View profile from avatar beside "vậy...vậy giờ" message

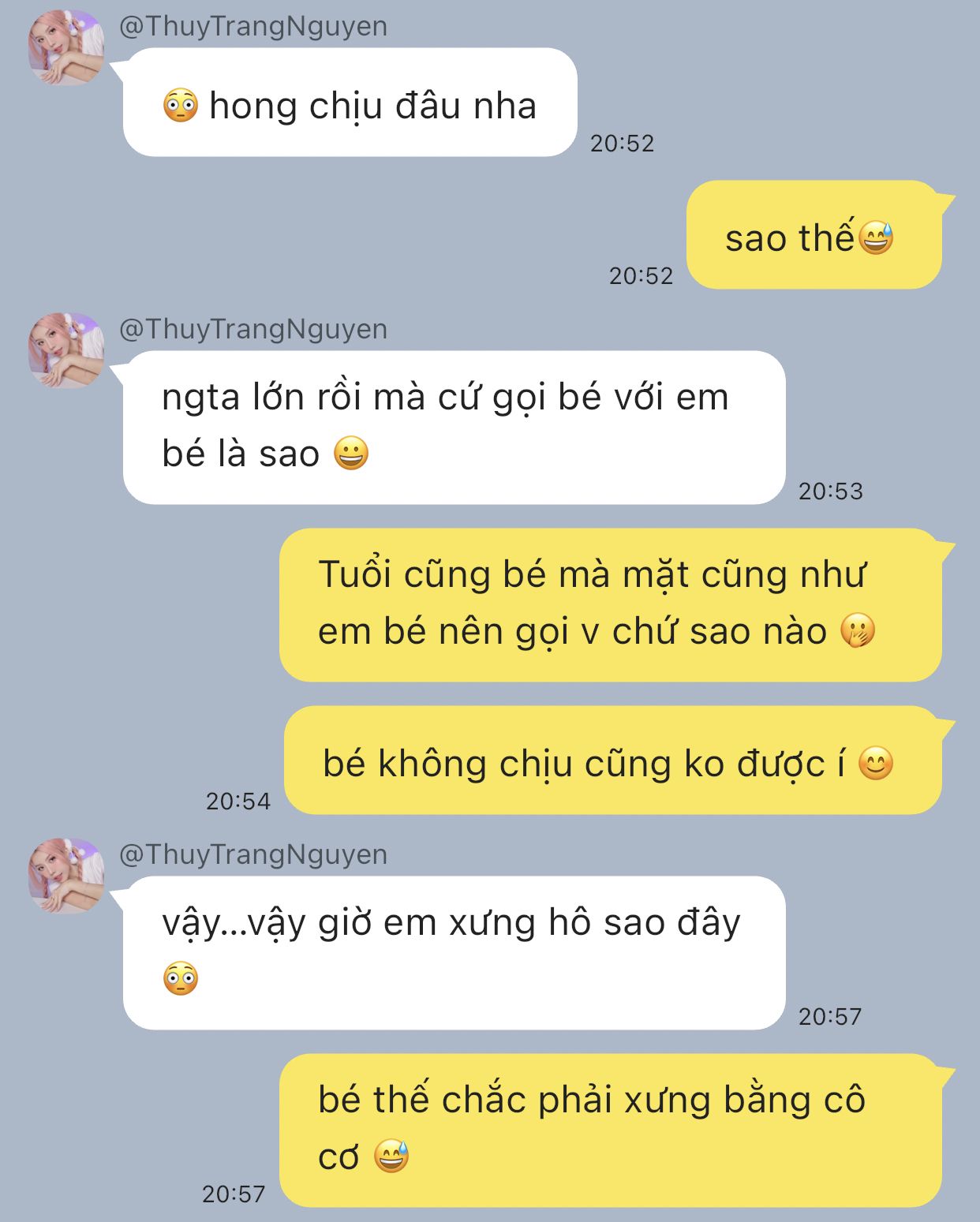(66, 876)
